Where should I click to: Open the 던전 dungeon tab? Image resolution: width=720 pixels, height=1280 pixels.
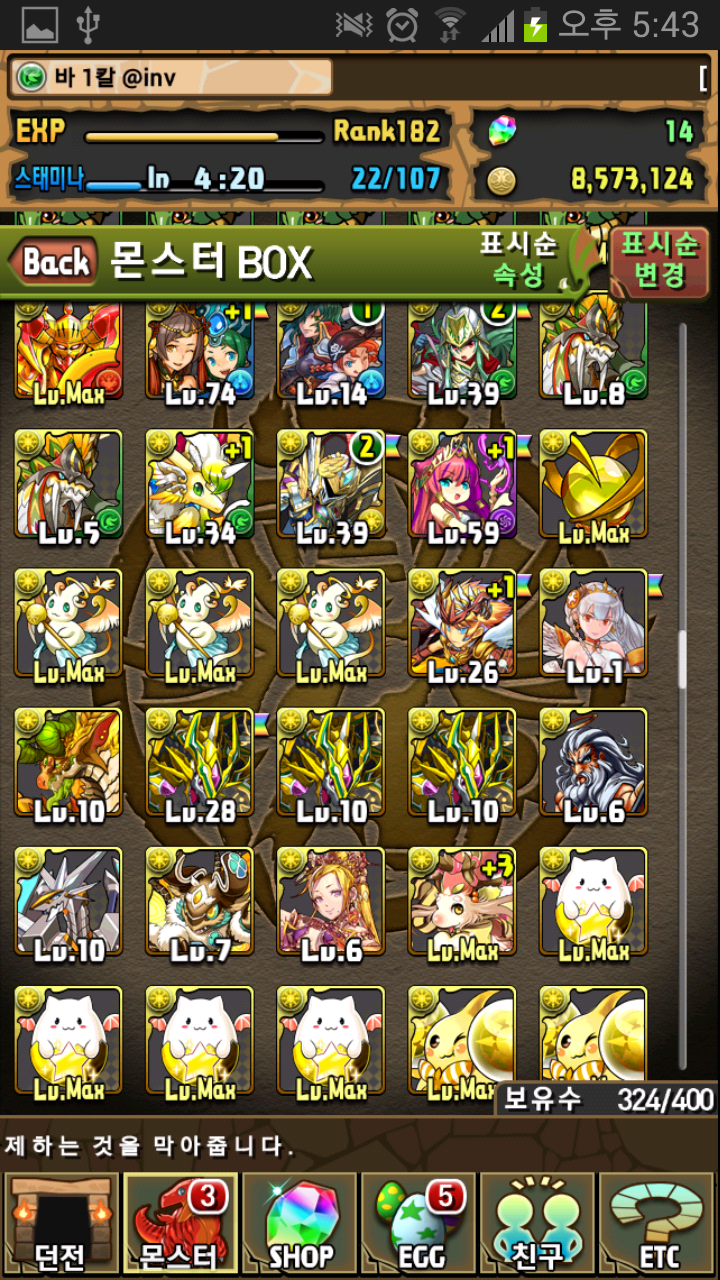click(x=60, y=1222)
